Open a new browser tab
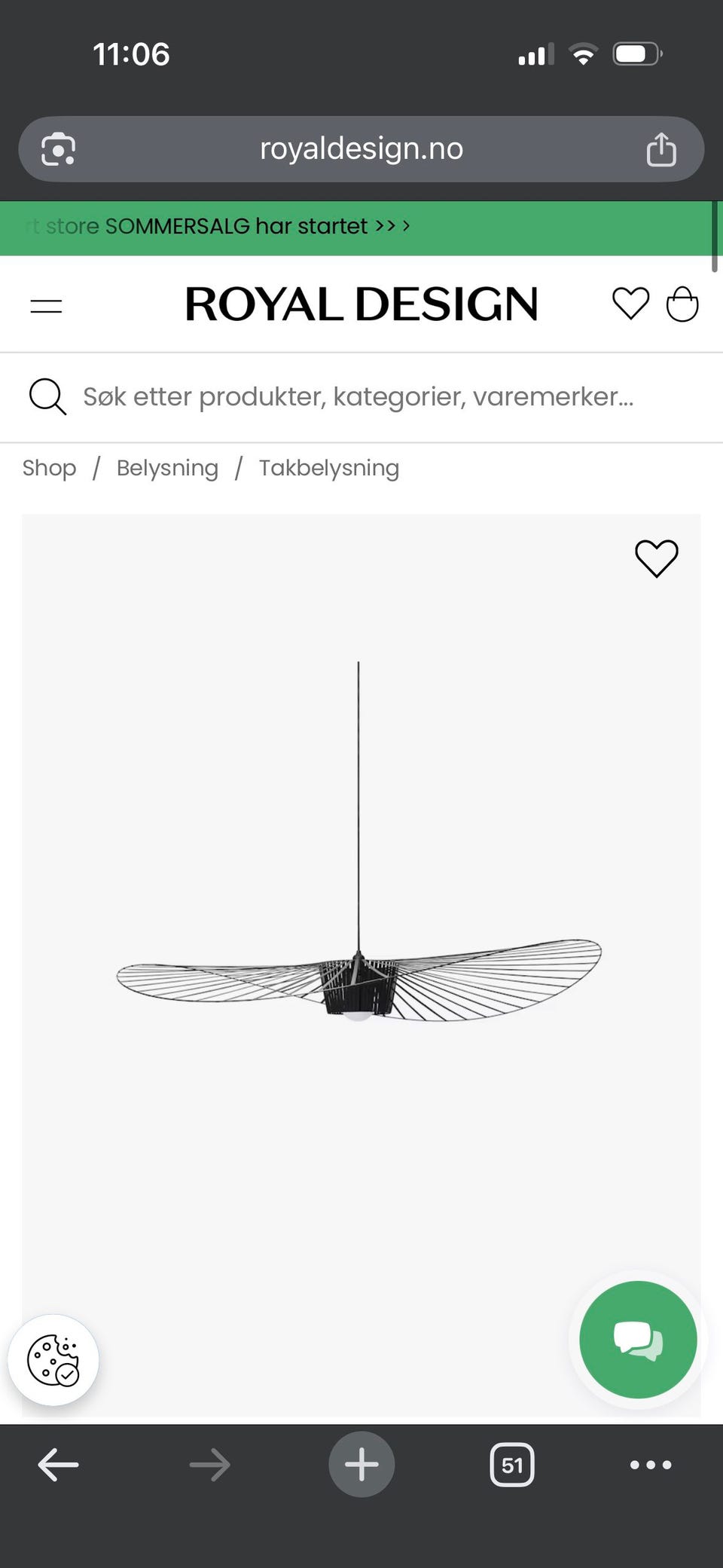 pyautogui.click(x=361, y=1464)
